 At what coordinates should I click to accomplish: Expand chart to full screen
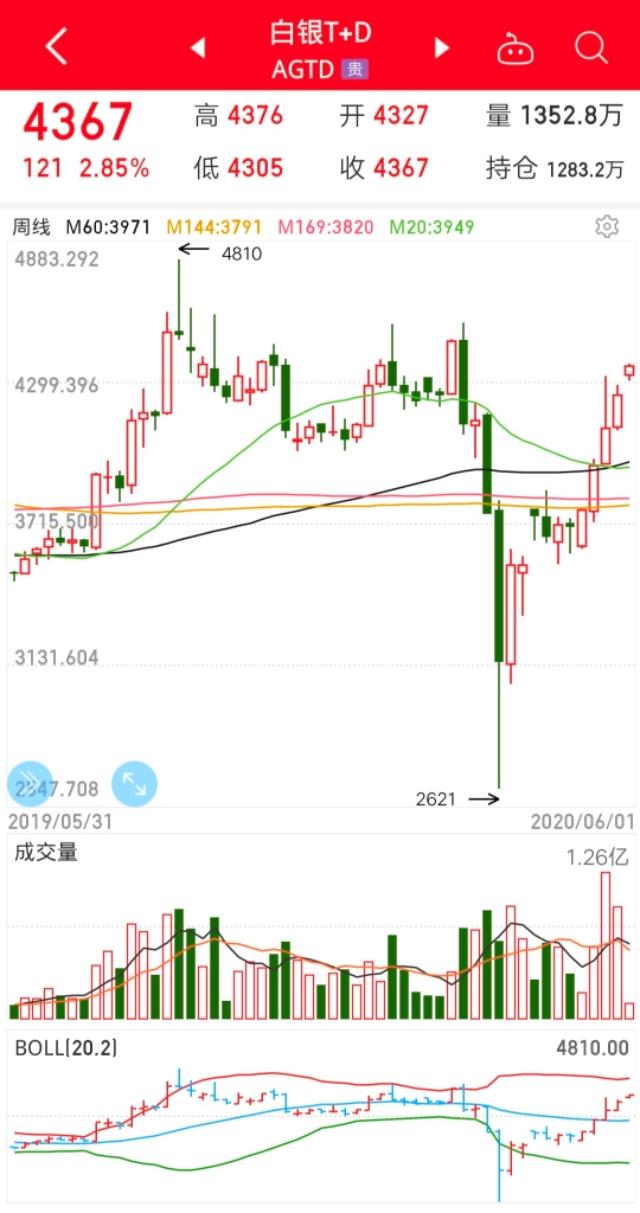click(134, 784)
